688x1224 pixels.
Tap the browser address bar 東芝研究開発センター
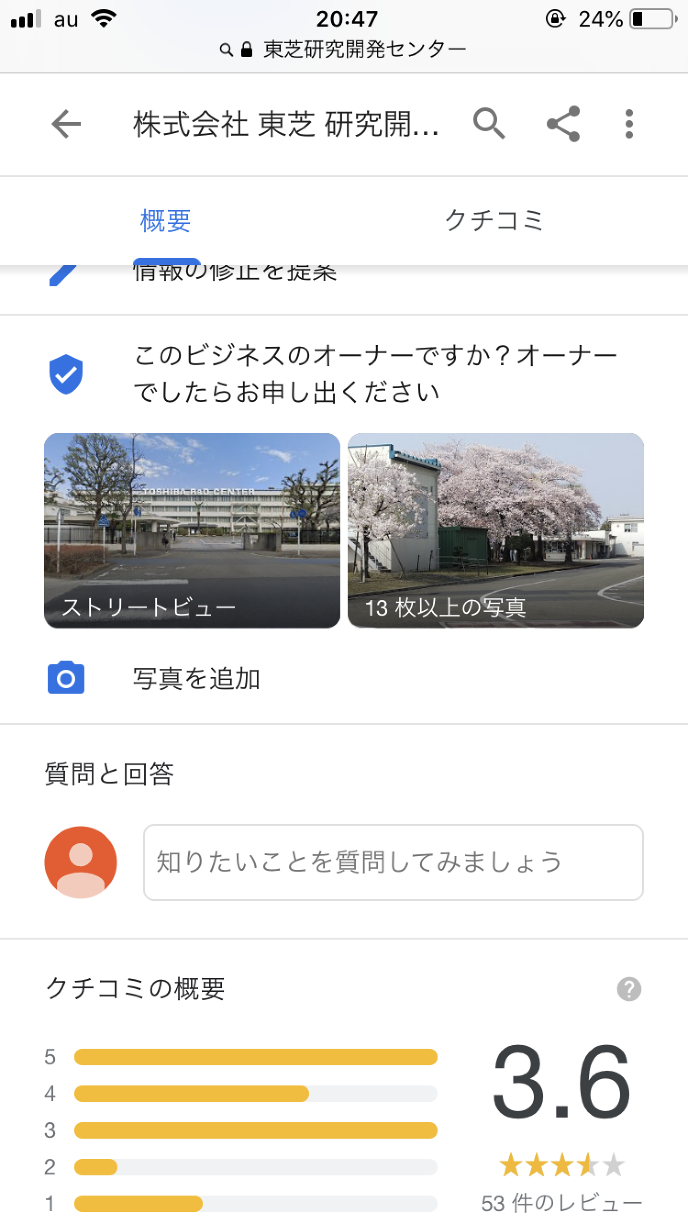(x=344, y=49)
